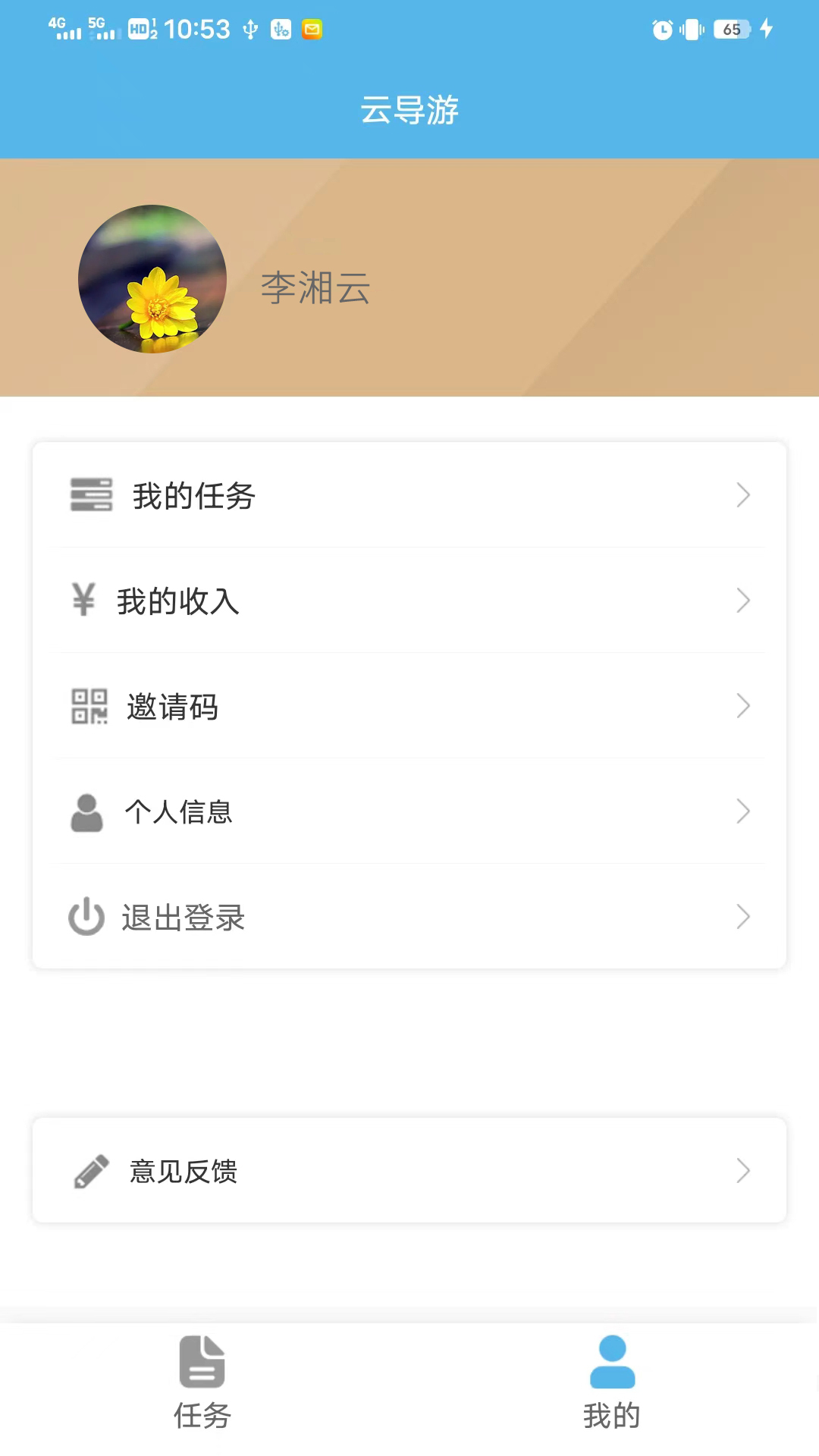Expand the 我的任务 row via its chevron
Screen dimensions: 819x1456
coord(743,495)
